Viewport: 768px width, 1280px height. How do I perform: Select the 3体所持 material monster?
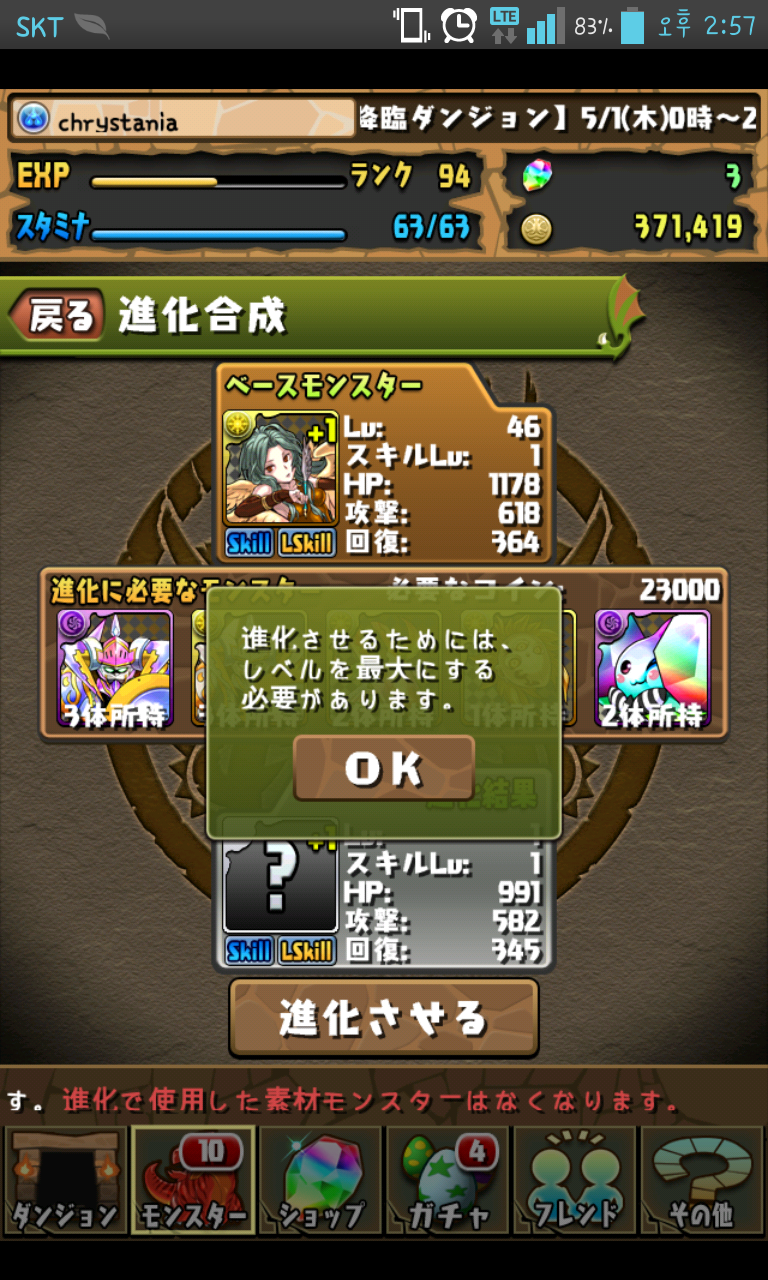pos(114,668)
